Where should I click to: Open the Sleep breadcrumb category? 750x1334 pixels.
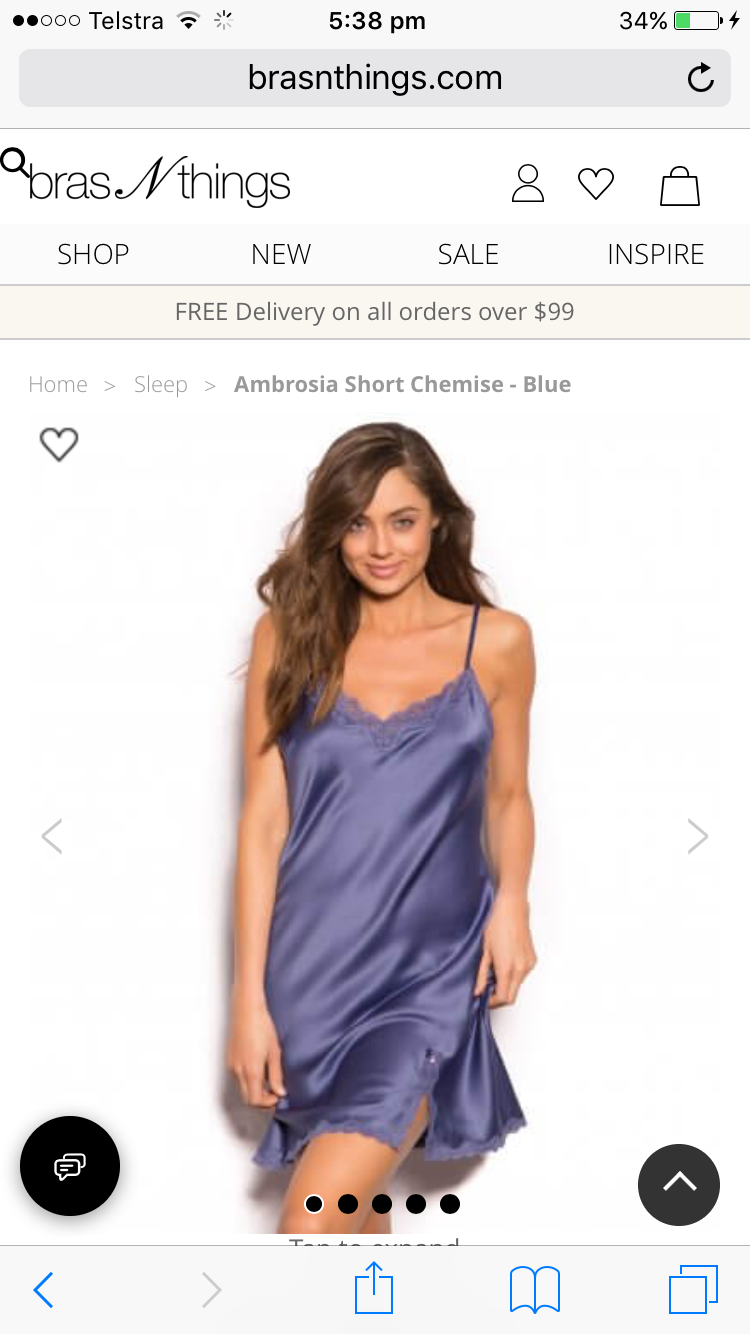tap(161, 385)
